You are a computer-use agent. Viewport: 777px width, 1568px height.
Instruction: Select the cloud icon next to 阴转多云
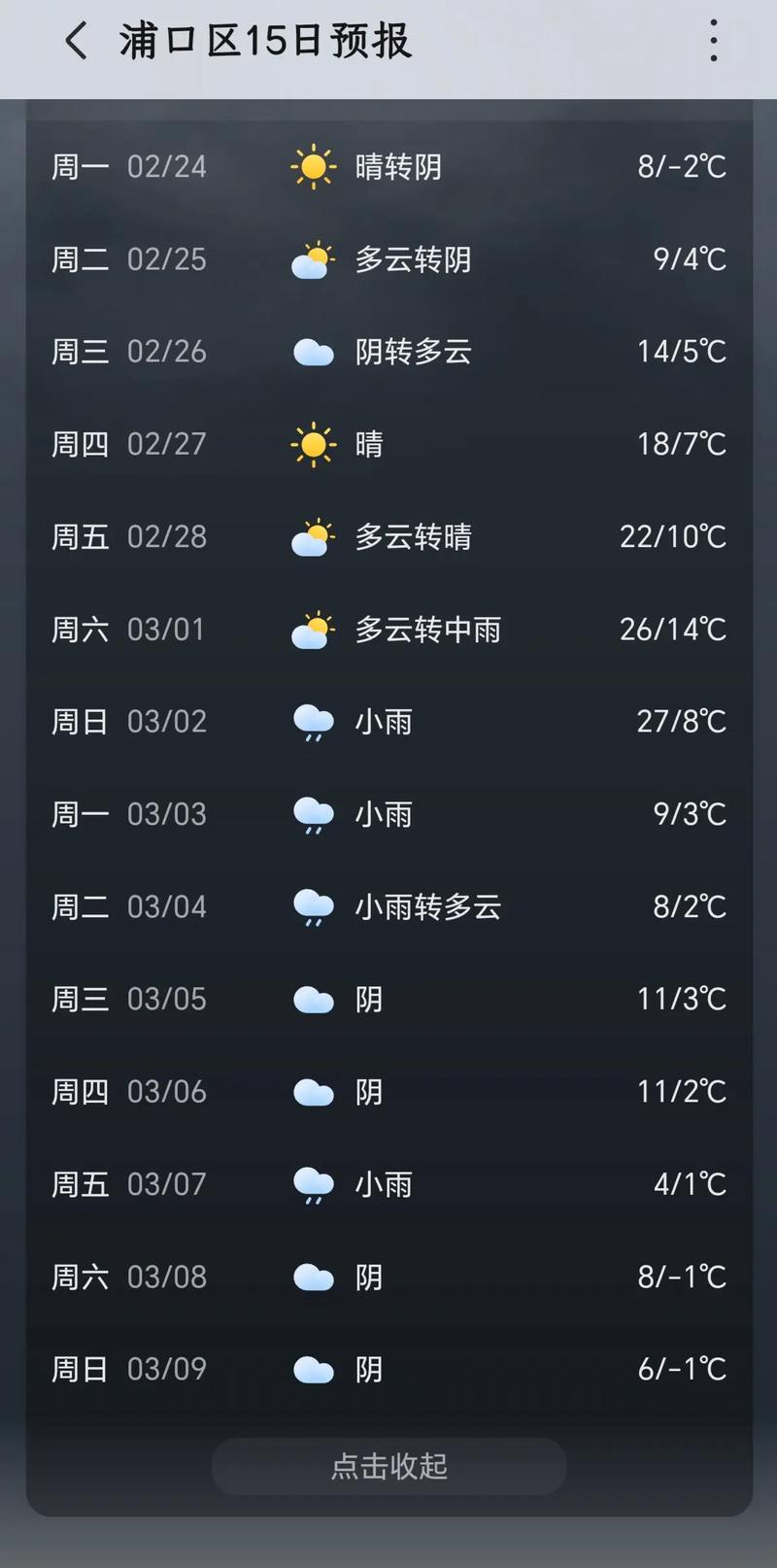(x=311, y=351)
